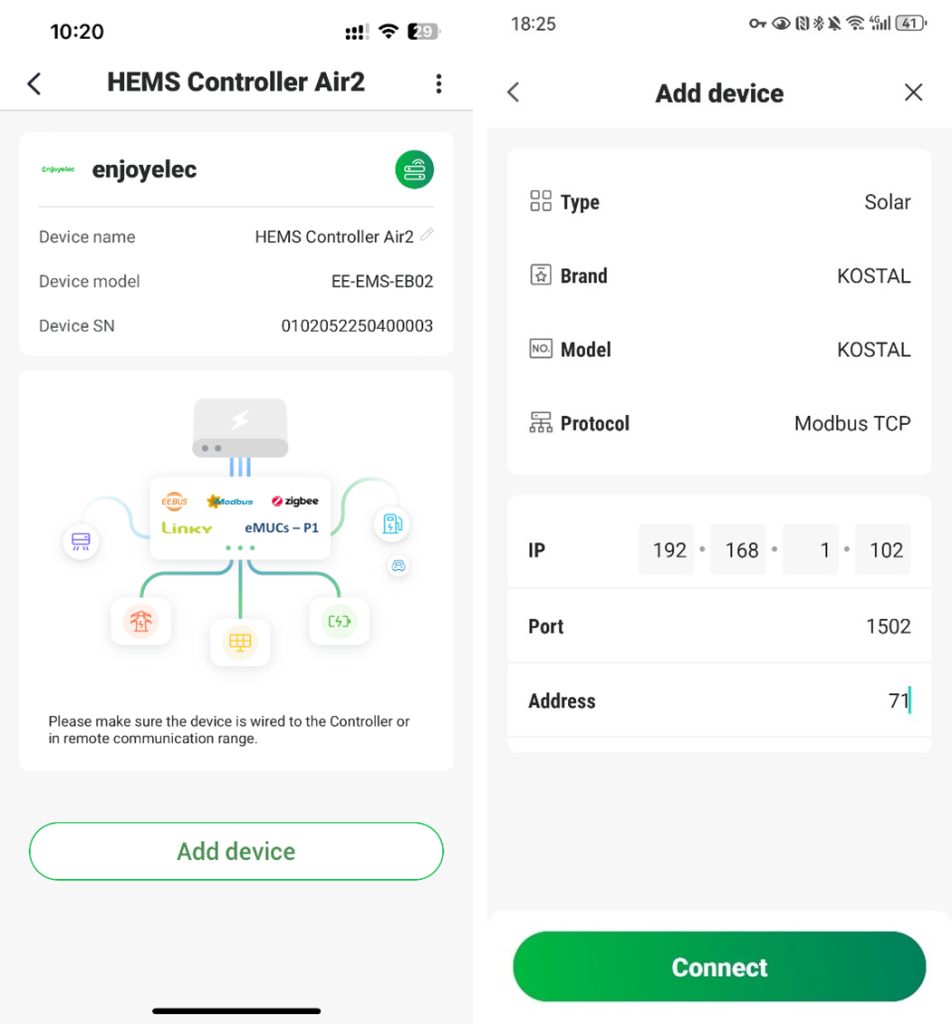Viewport: 952px width, 1024px height.
Task: Select the Brand row showing KOSTAL
Action: coord(719,276)
